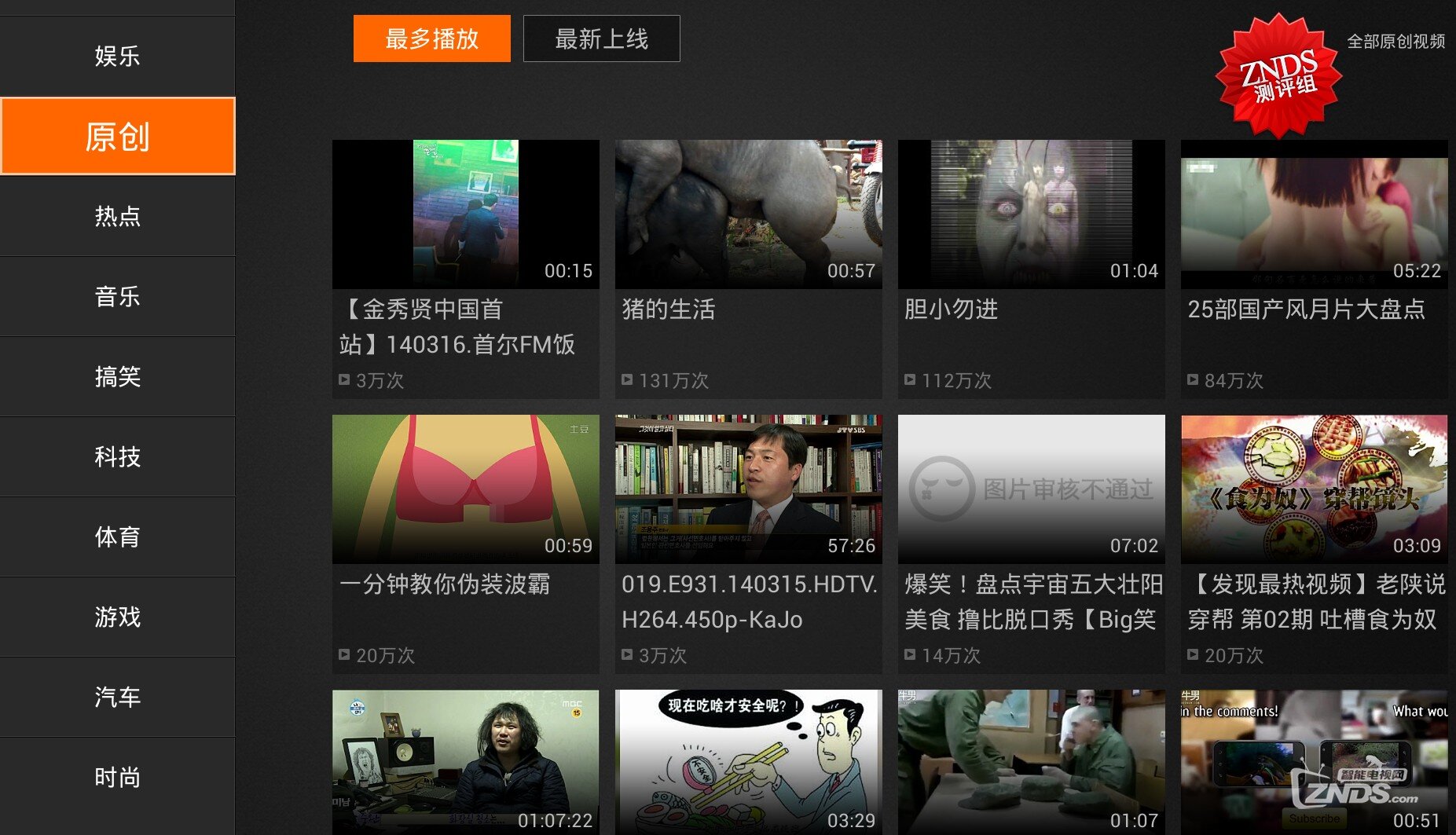
Task: Play 爆笑！盘点宇宙五大壮阳美食 video
Action: pos(1031,489)
